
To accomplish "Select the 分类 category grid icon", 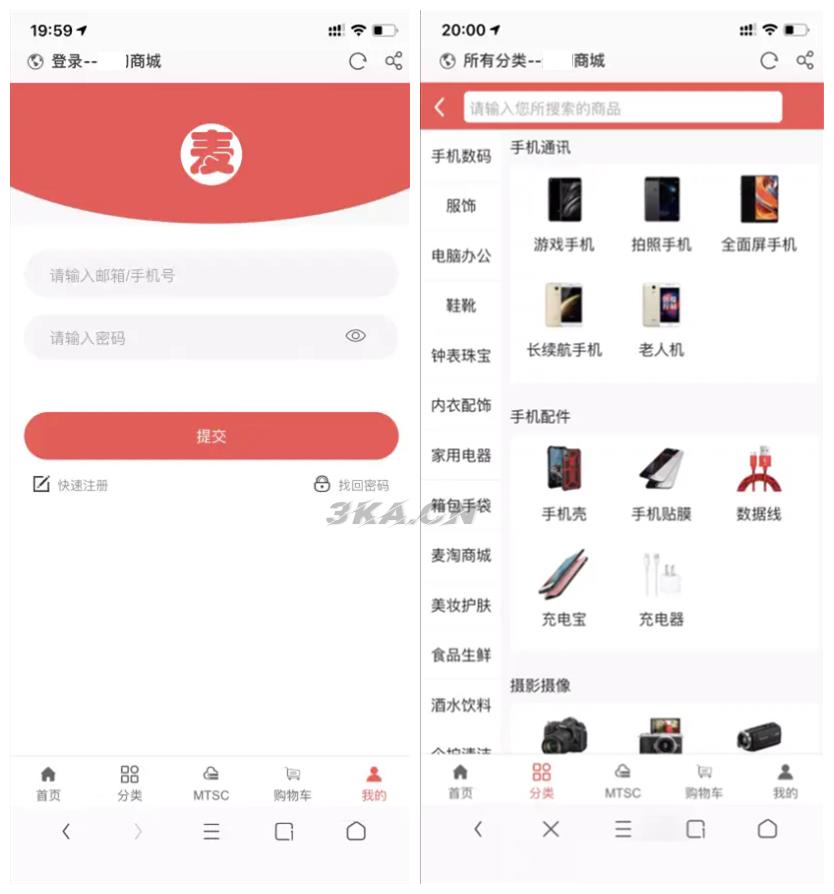I will 128,773.
